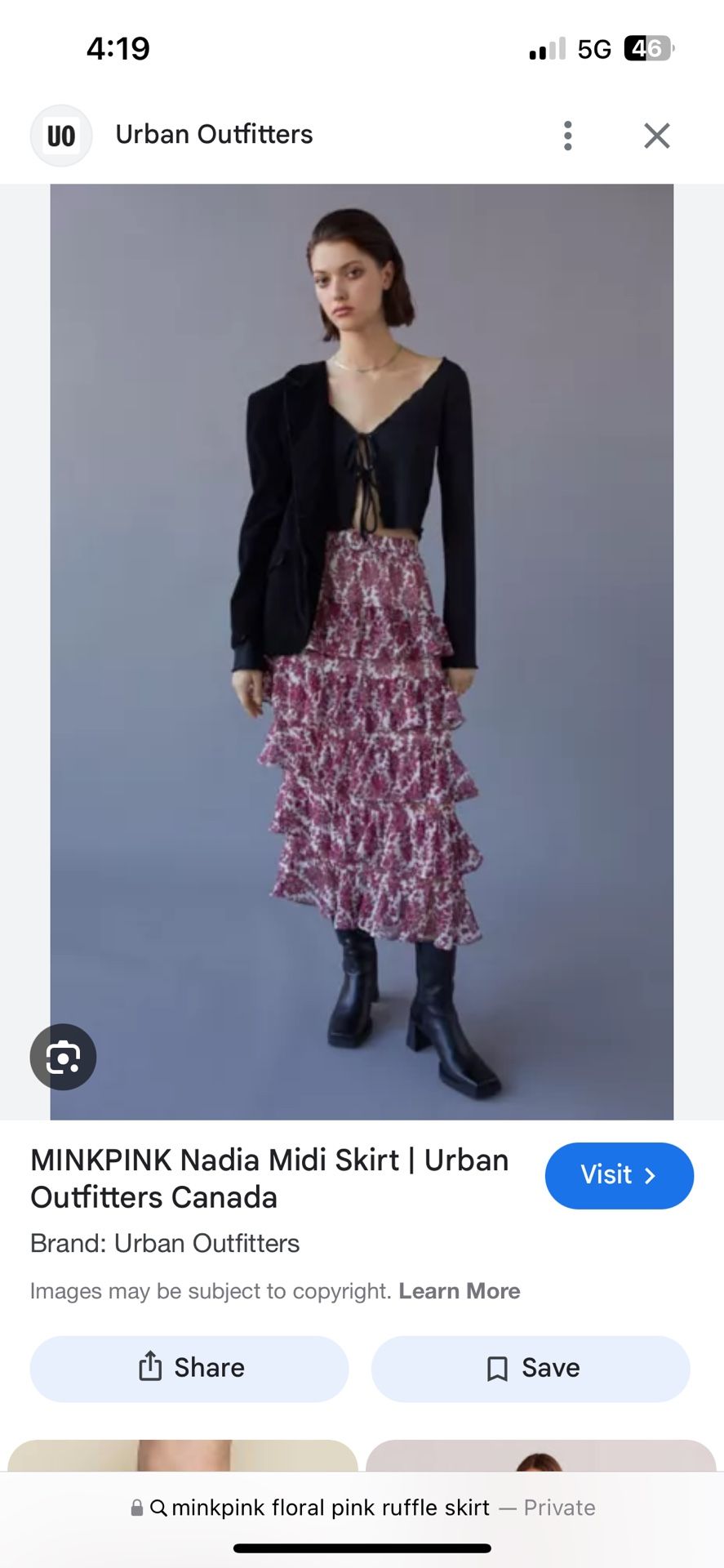Image resolution: width=724 pixels, height=1568 pixels.
Task: Open the product photo of the model
Action: pos(362,645)
